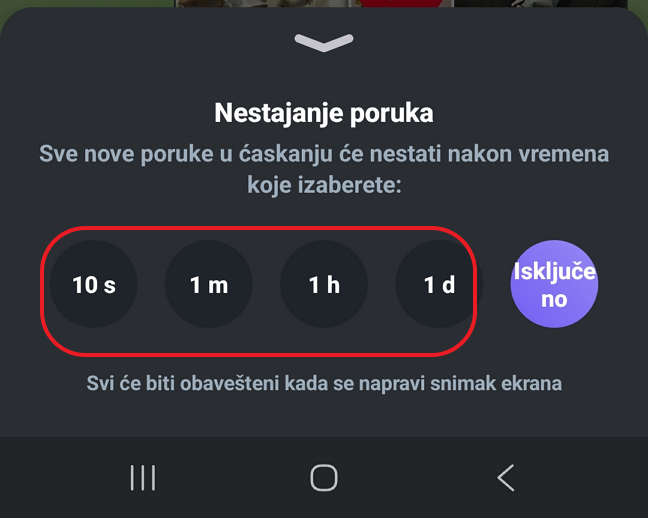Choose the 1 m timer option
648x518 pixels.
[209, 285]
